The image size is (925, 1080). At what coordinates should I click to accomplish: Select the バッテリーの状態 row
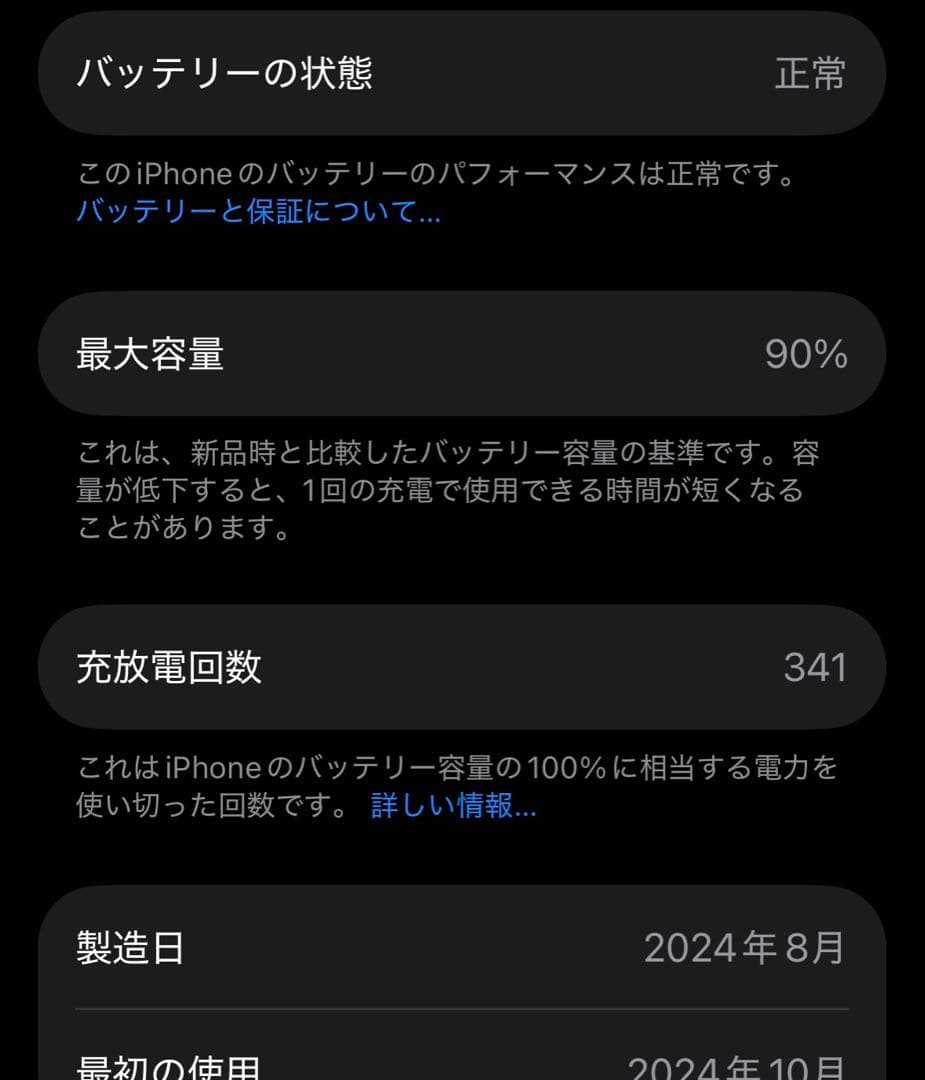tap(462, 72)
